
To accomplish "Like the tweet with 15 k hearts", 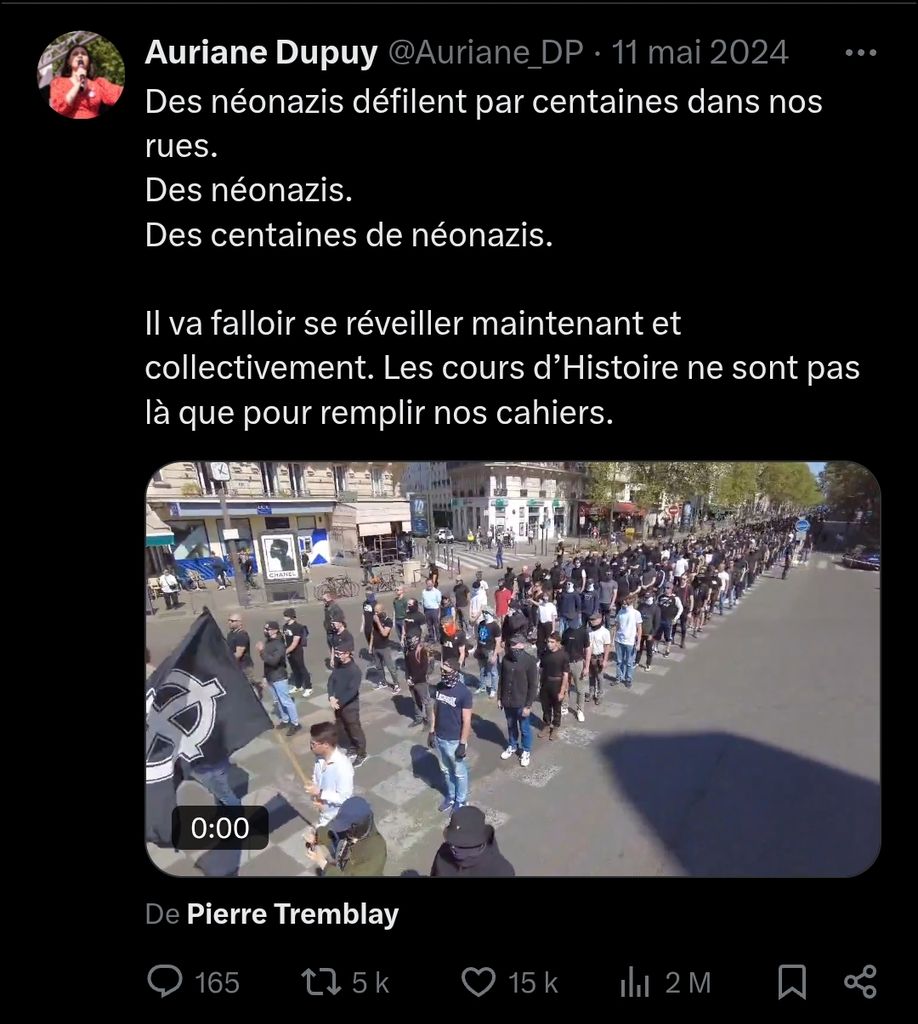I will pyautogui.click(x=479, y=982).
